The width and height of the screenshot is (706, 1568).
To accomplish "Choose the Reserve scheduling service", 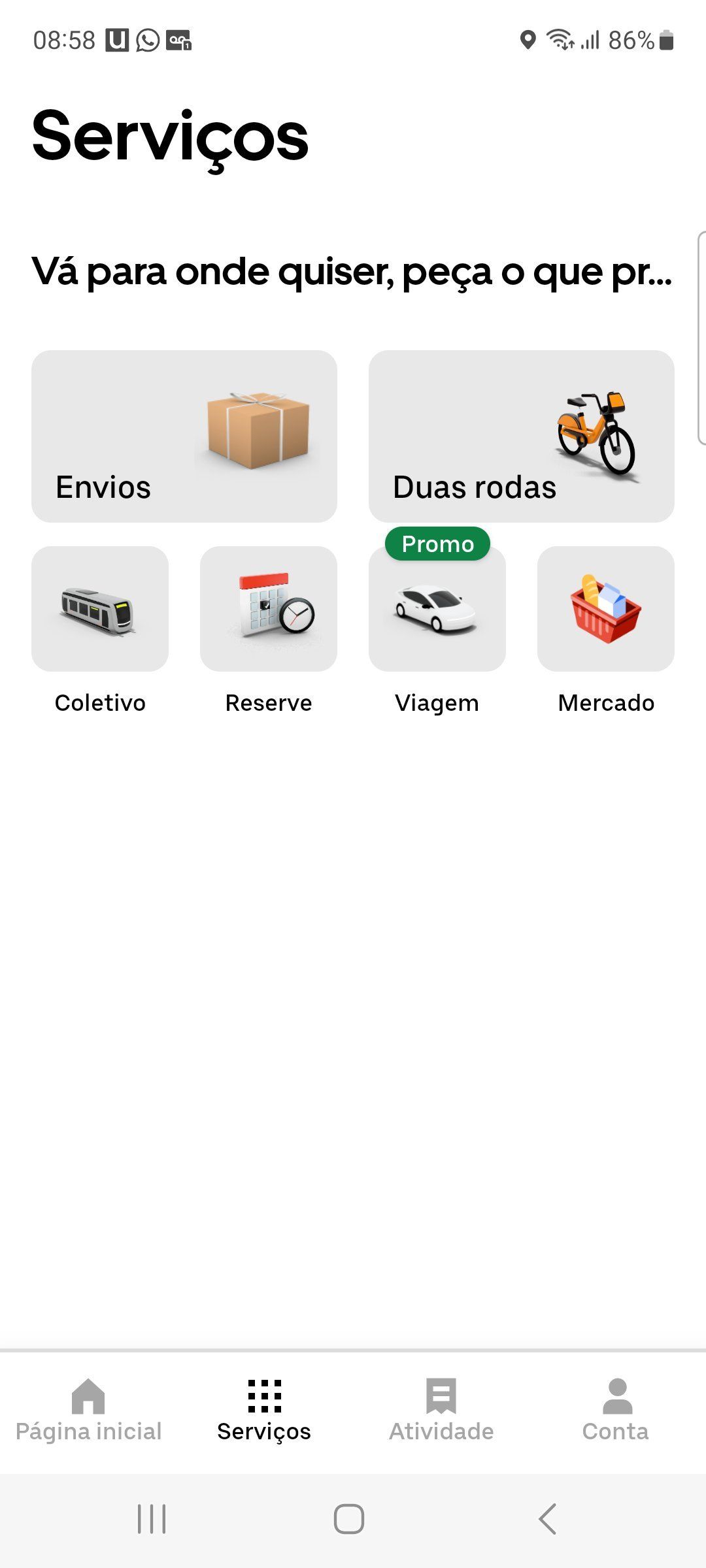I will [x=269, y=609].
